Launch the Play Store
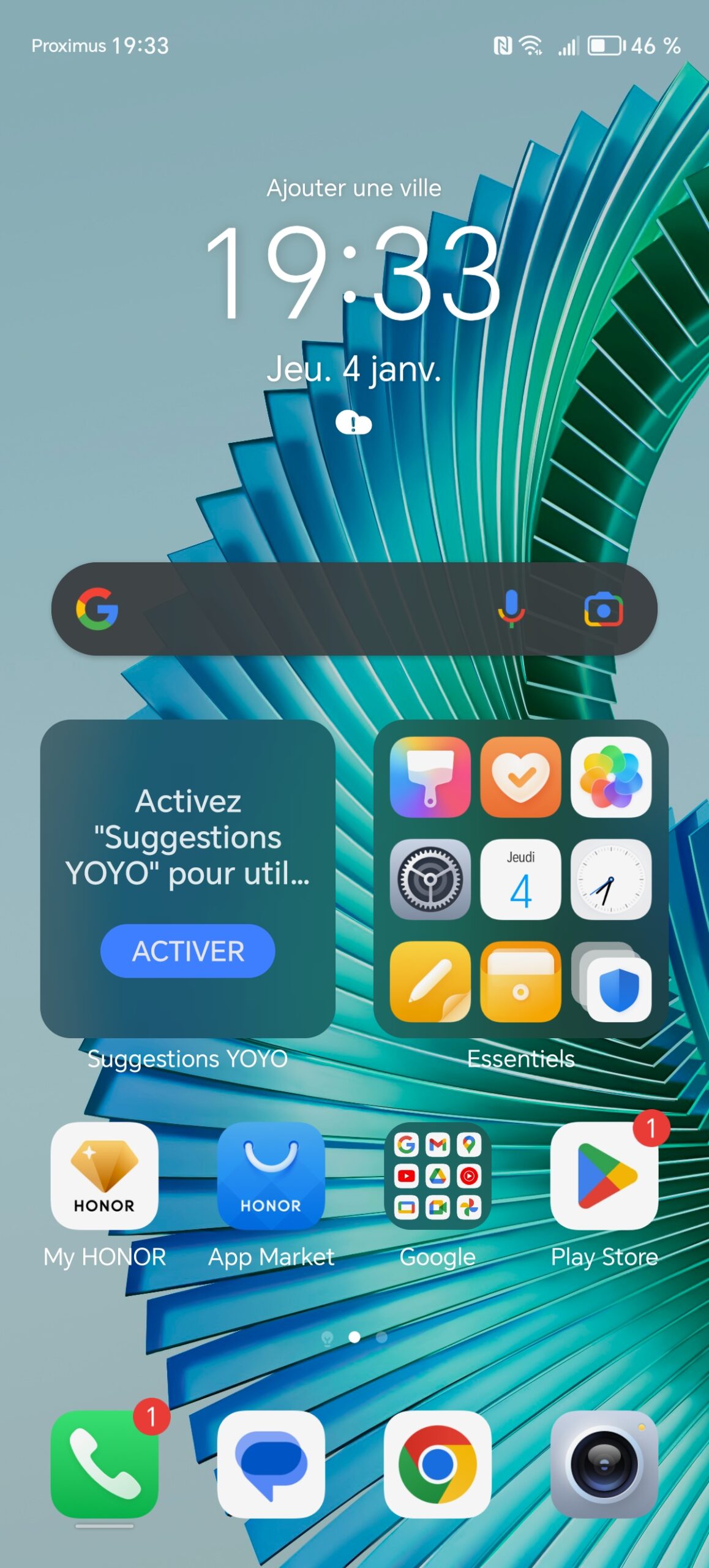The height and width of the screenshot is (1568, 709). click(604, 1176)
